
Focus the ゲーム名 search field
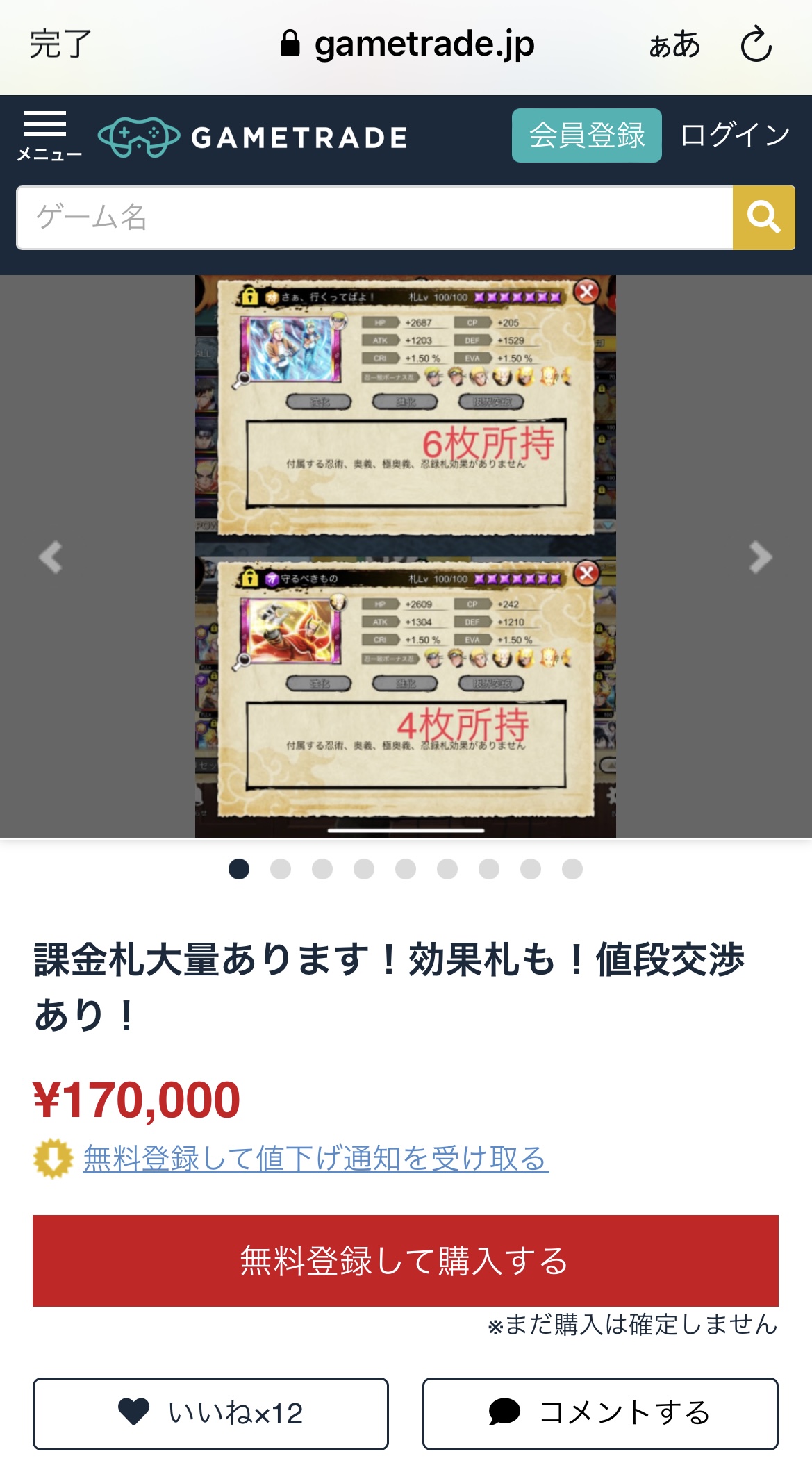click(x=374, y=217)
